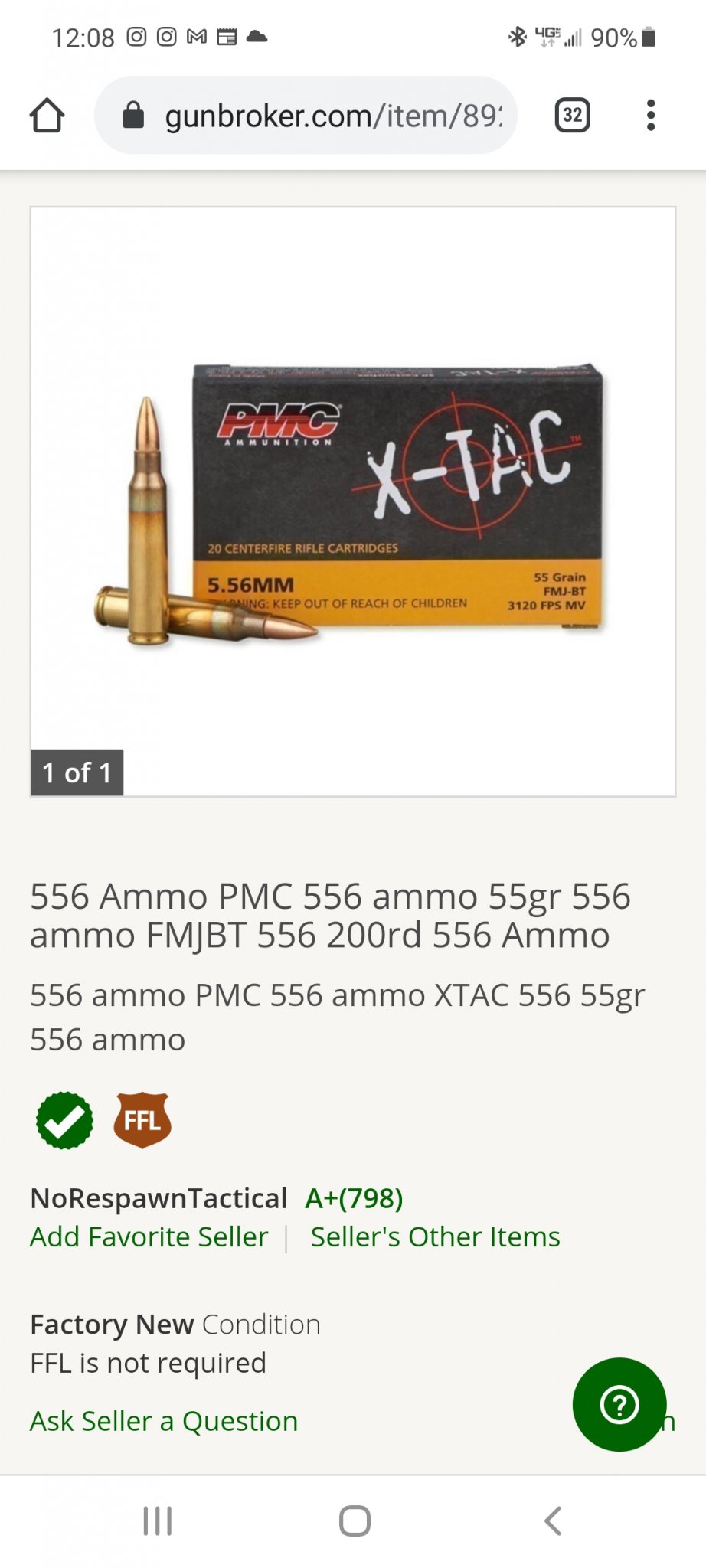The height and width of the screenshot is (1568, 706).
Task: Open Ask Seller a Question link
Action: click(x=164, y=1421)
